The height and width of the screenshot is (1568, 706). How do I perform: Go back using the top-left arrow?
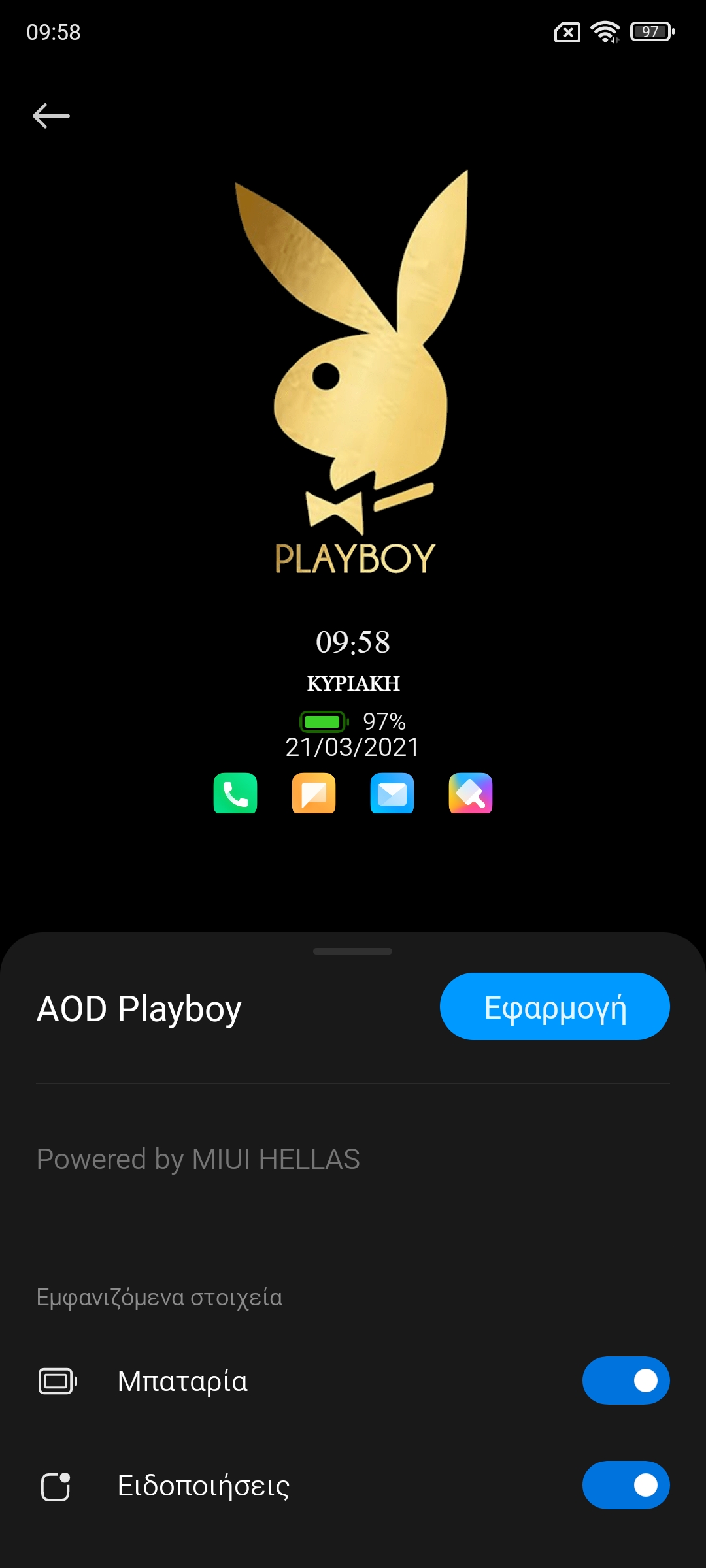point(51,116)
